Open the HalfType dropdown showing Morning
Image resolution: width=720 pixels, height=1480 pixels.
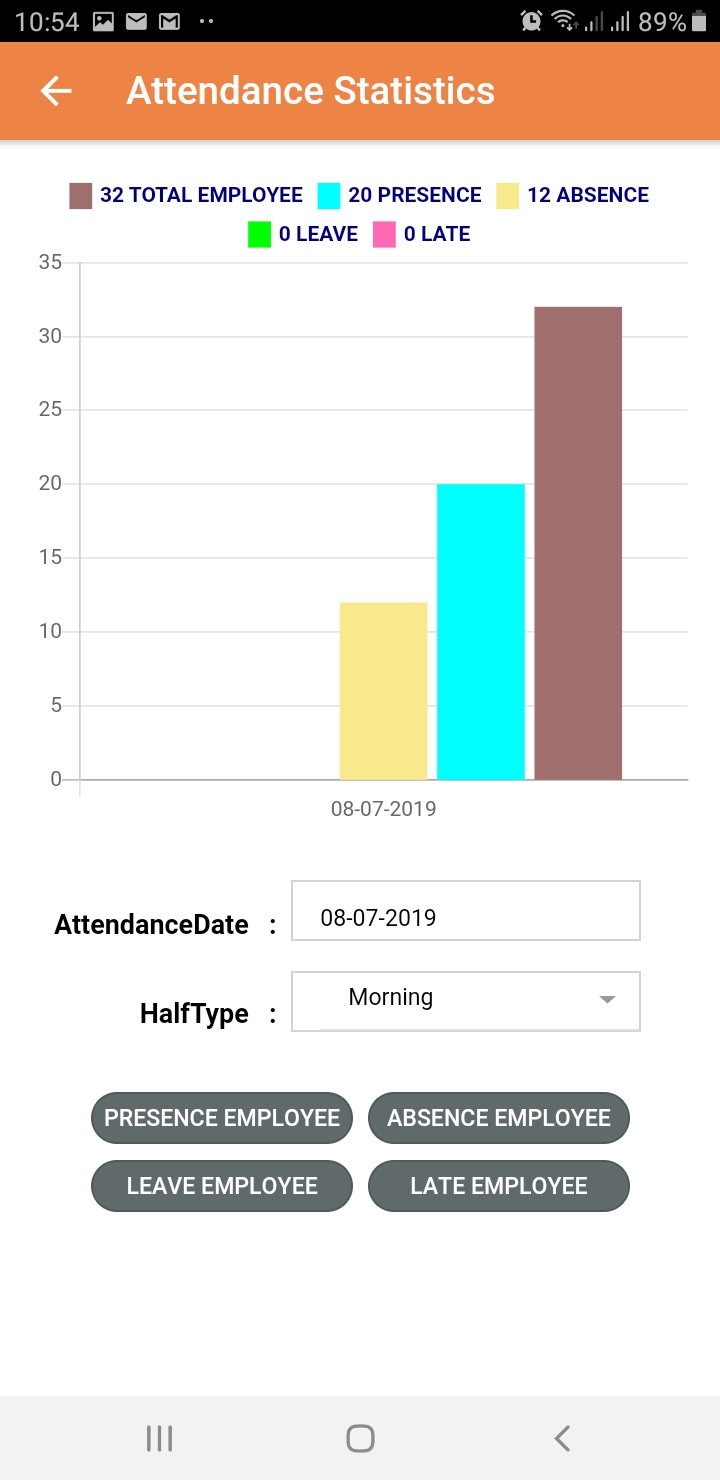465,1000
